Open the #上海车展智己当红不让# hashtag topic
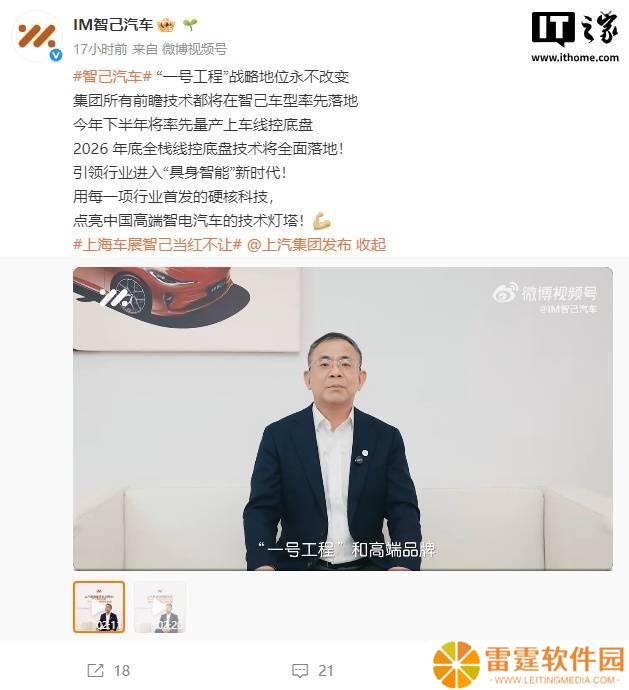This screenshot has height=690, width=629. (x=157, y=245)
